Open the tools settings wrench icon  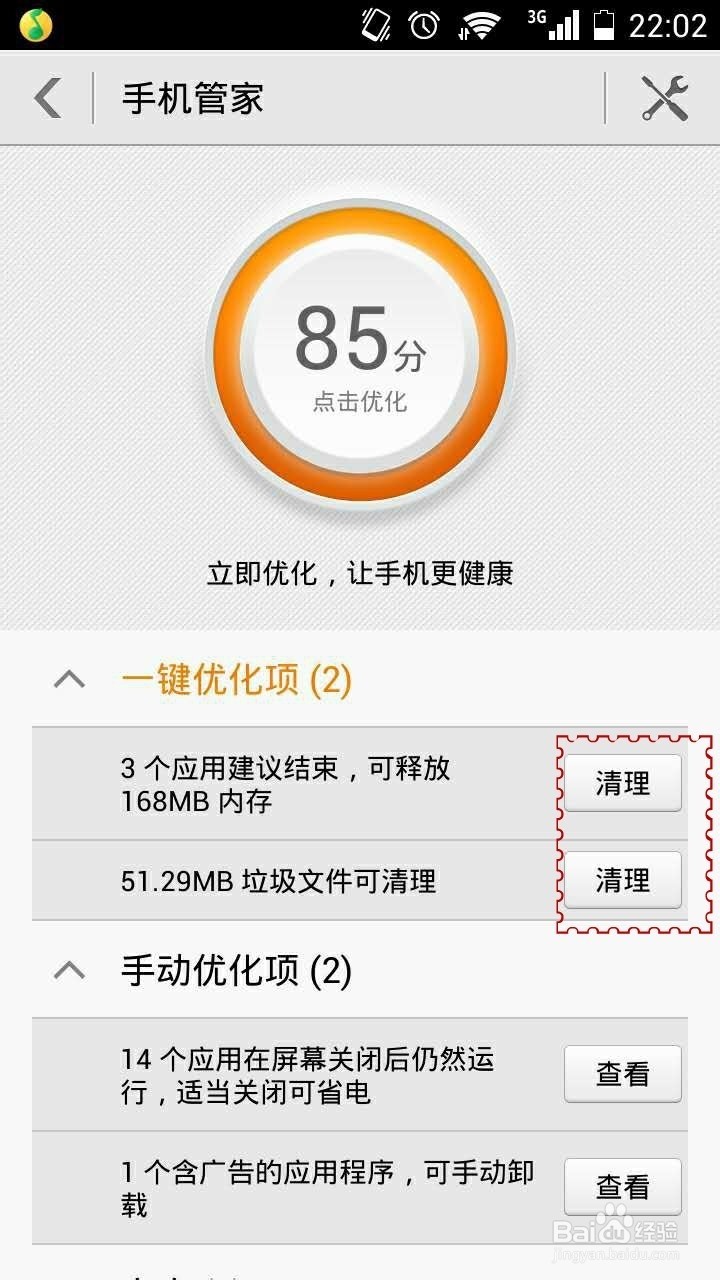point(664,98)
